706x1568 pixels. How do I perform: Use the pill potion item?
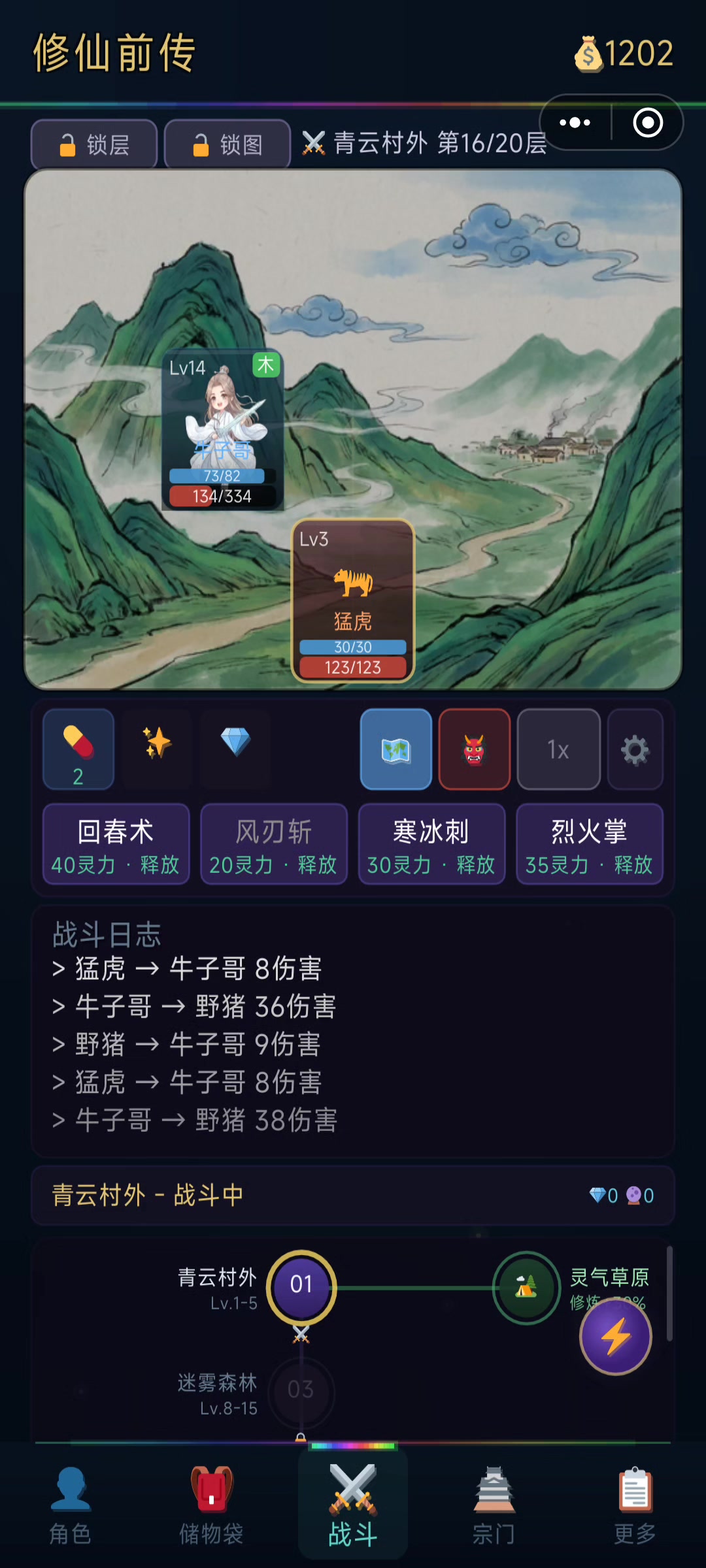[x=78, y=749]
